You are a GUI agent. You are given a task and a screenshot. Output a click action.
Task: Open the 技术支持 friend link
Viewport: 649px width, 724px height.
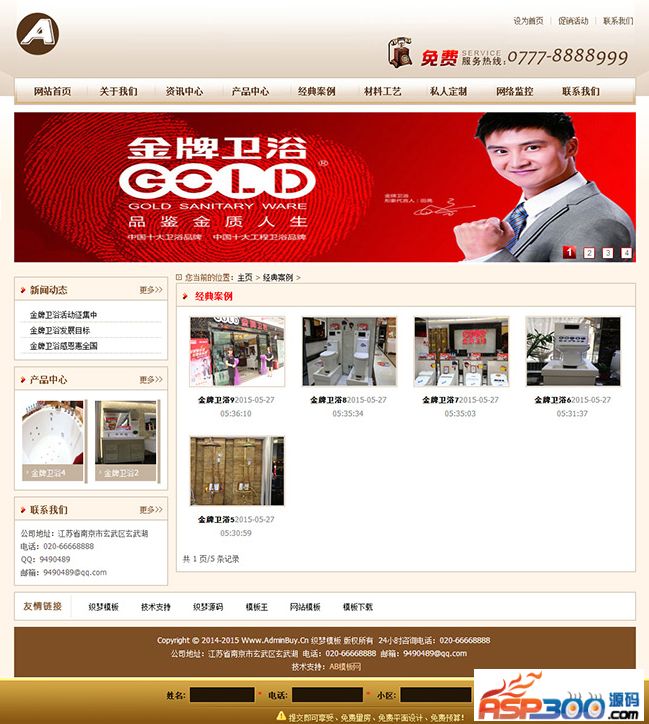155,607
